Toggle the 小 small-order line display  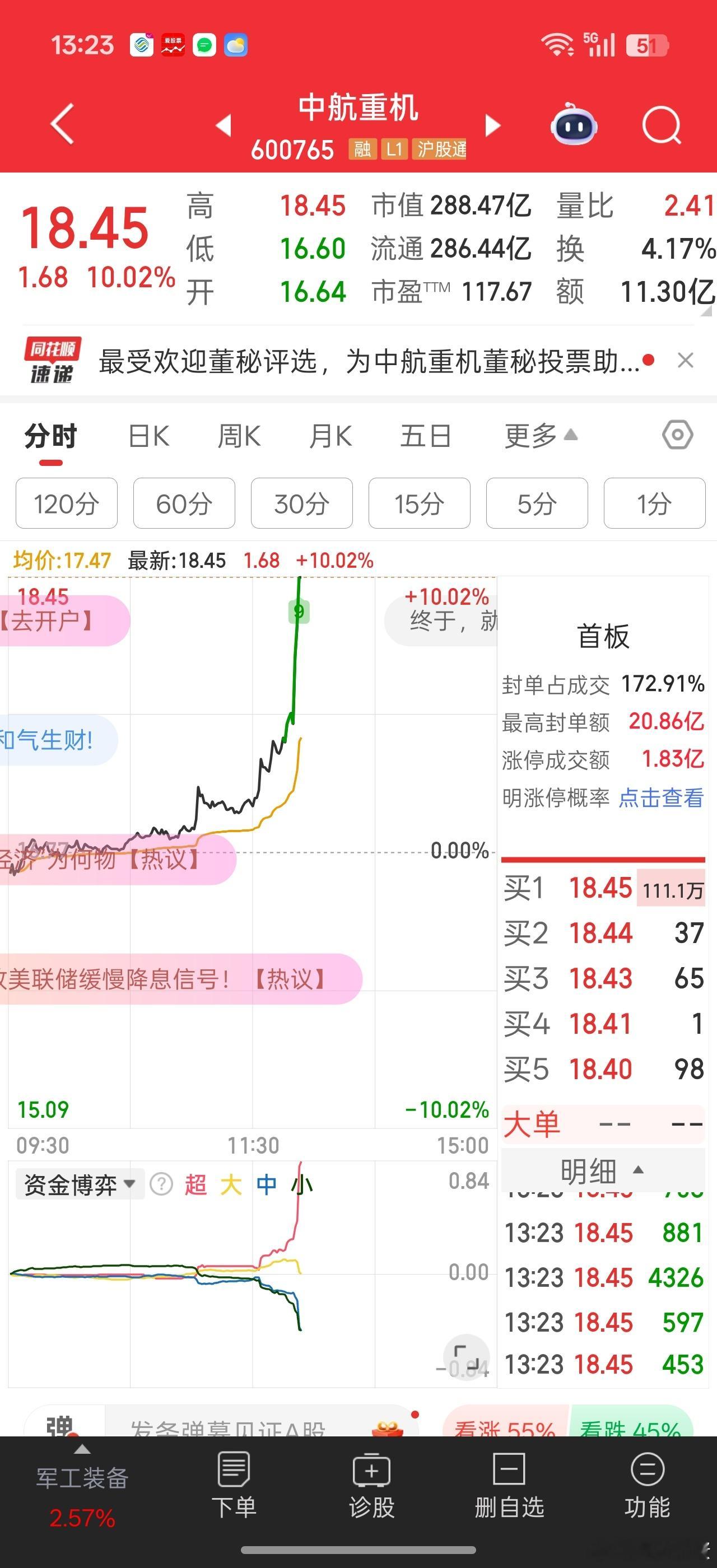click(302, 1183)
